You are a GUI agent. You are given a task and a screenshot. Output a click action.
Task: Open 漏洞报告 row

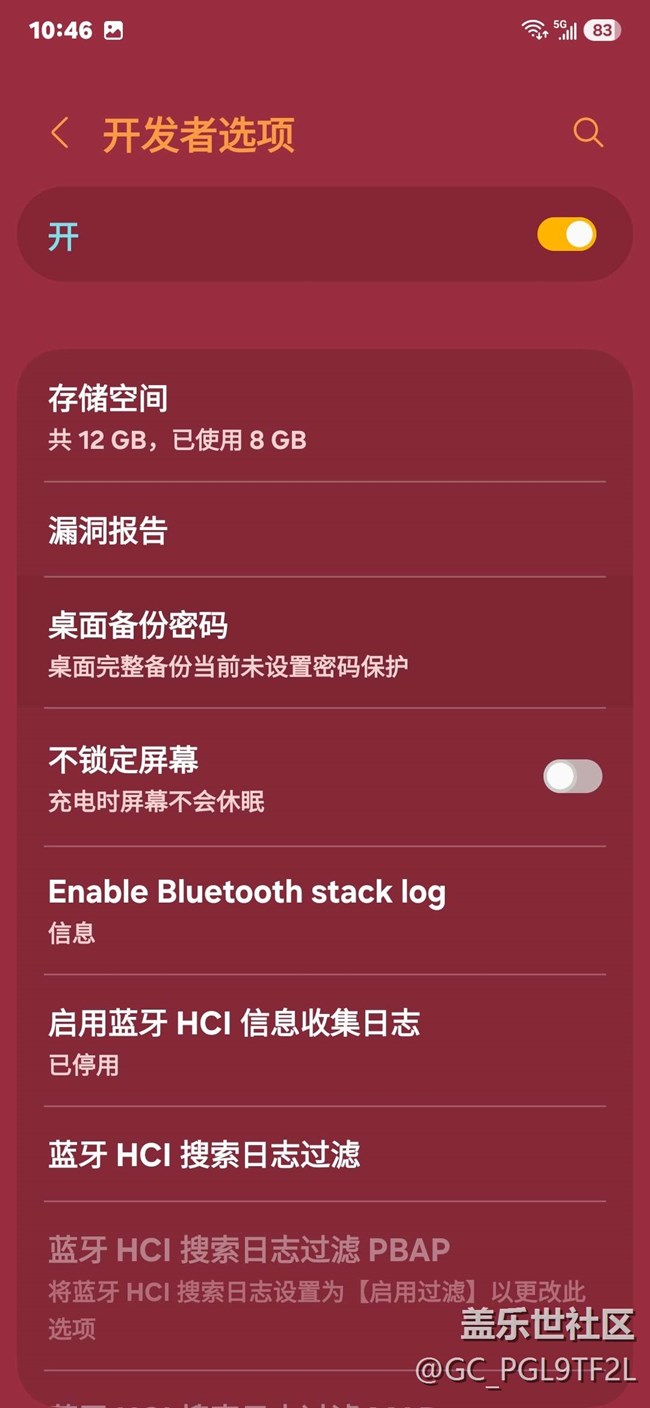pos(324,531)
